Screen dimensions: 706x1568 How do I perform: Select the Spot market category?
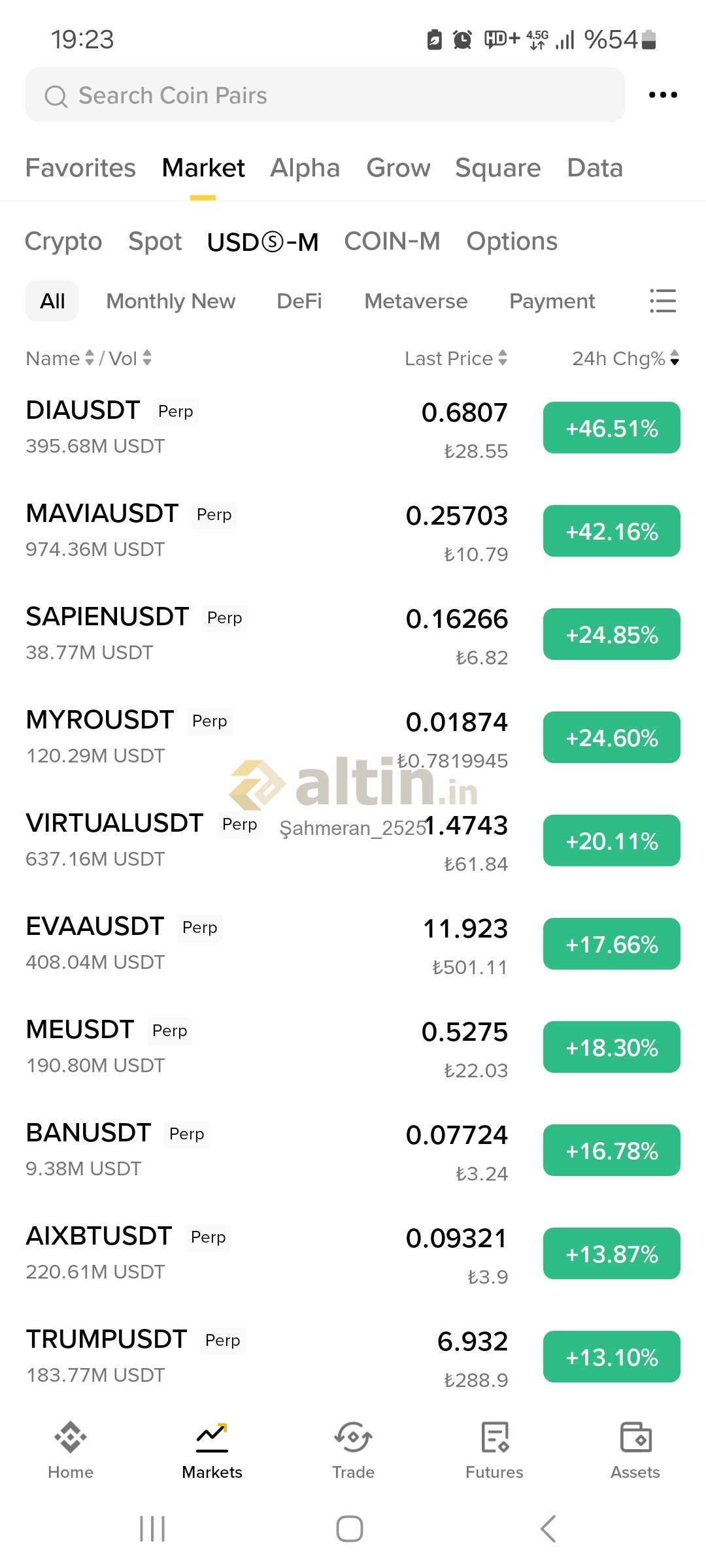coord(154,242)
